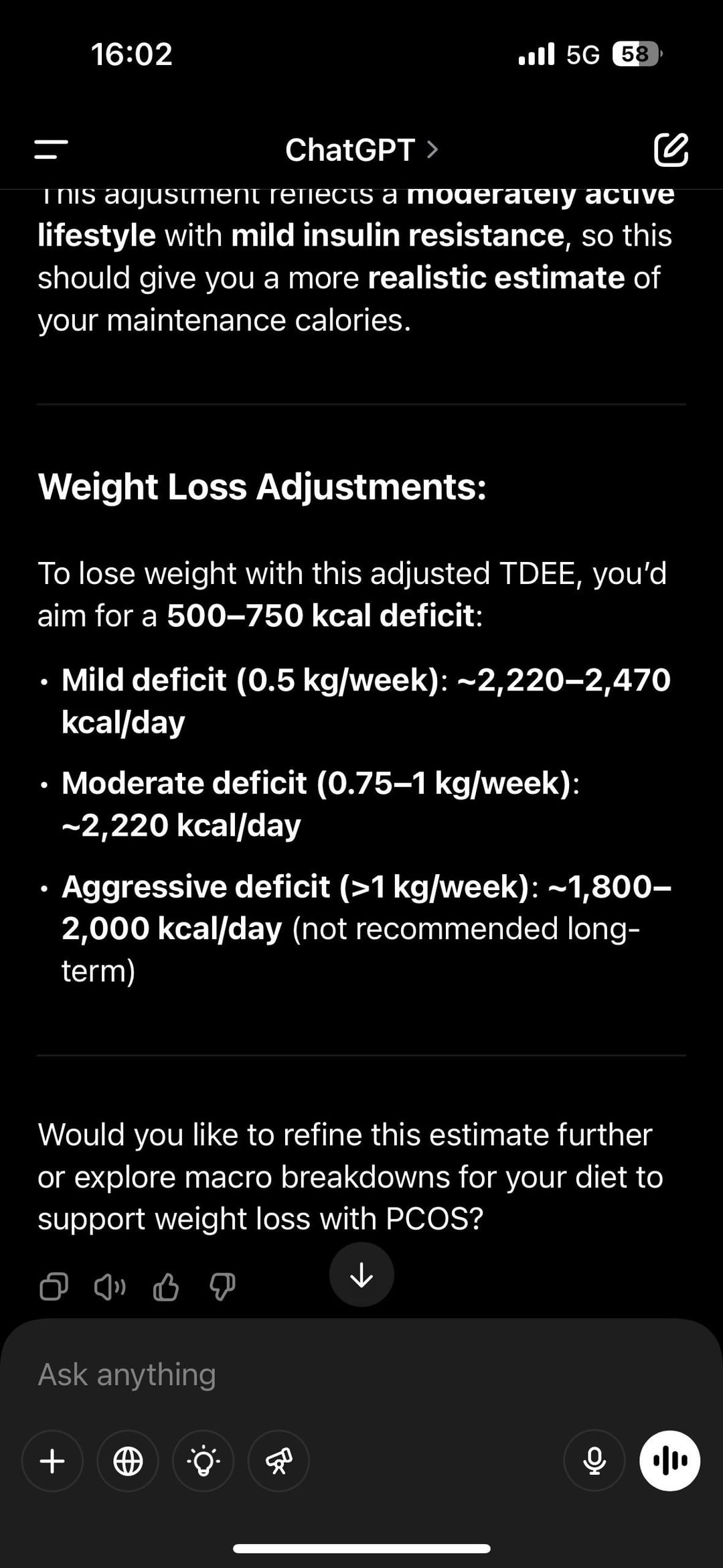Dictate with the microphone button

594,1461
